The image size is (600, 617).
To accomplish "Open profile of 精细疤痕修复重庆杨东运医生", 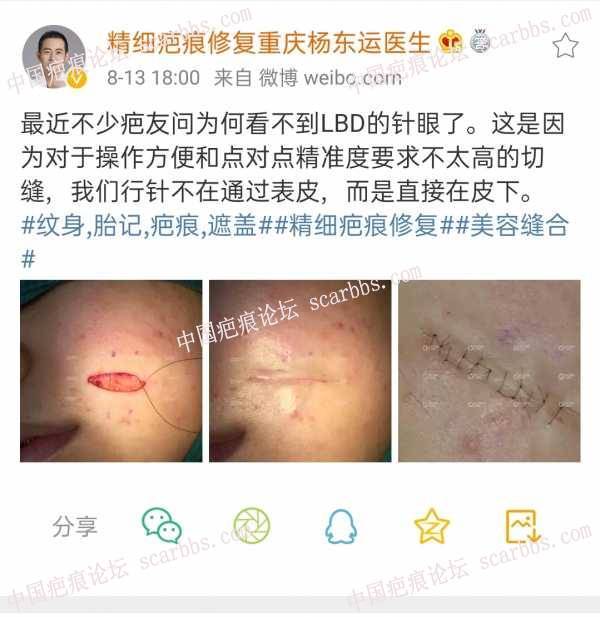I will (x=270, y=41).
